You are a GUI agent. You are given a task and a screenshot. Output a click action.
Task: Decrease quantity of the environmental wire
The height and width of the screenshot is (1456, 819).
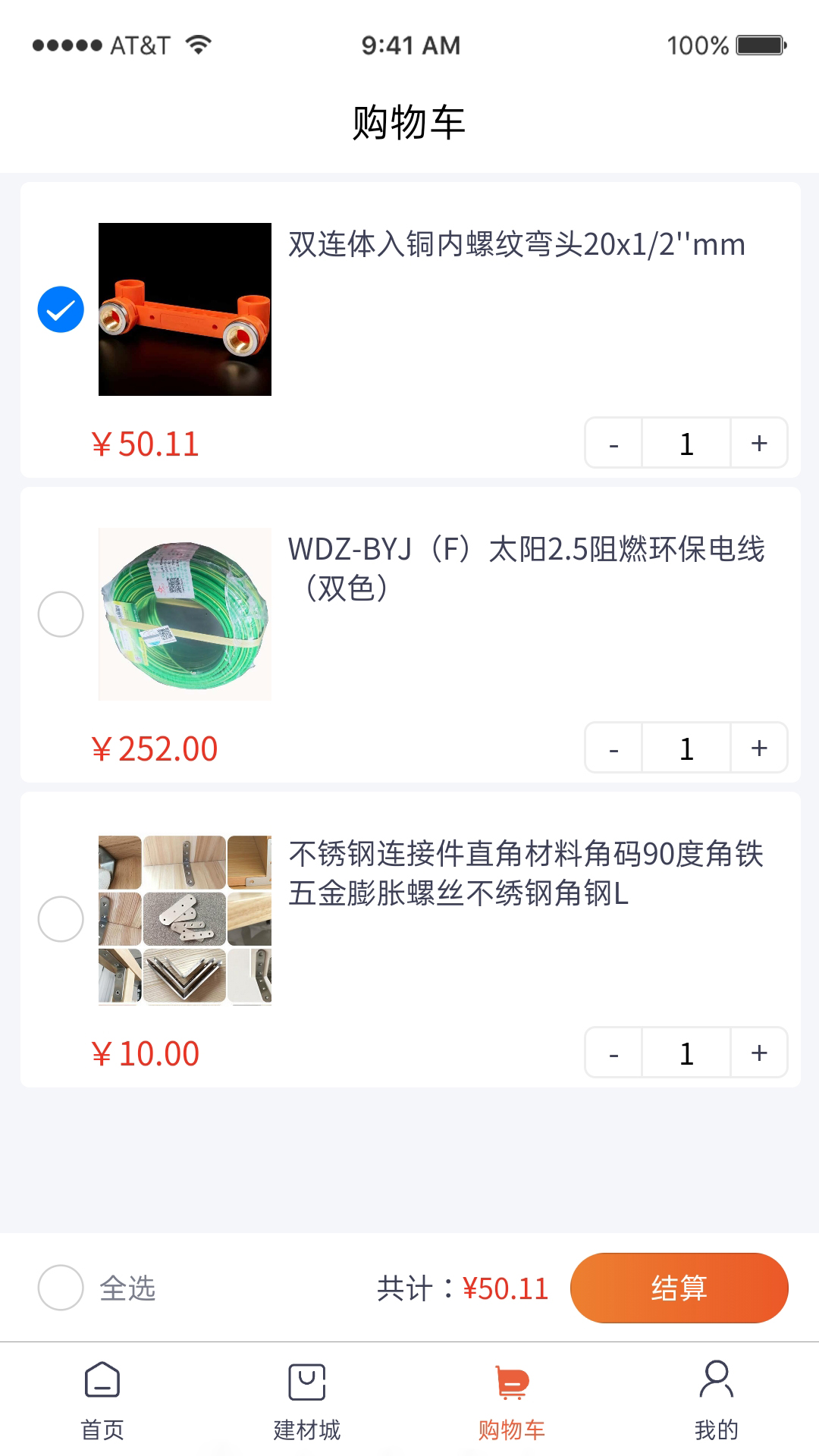click(612, 748)
